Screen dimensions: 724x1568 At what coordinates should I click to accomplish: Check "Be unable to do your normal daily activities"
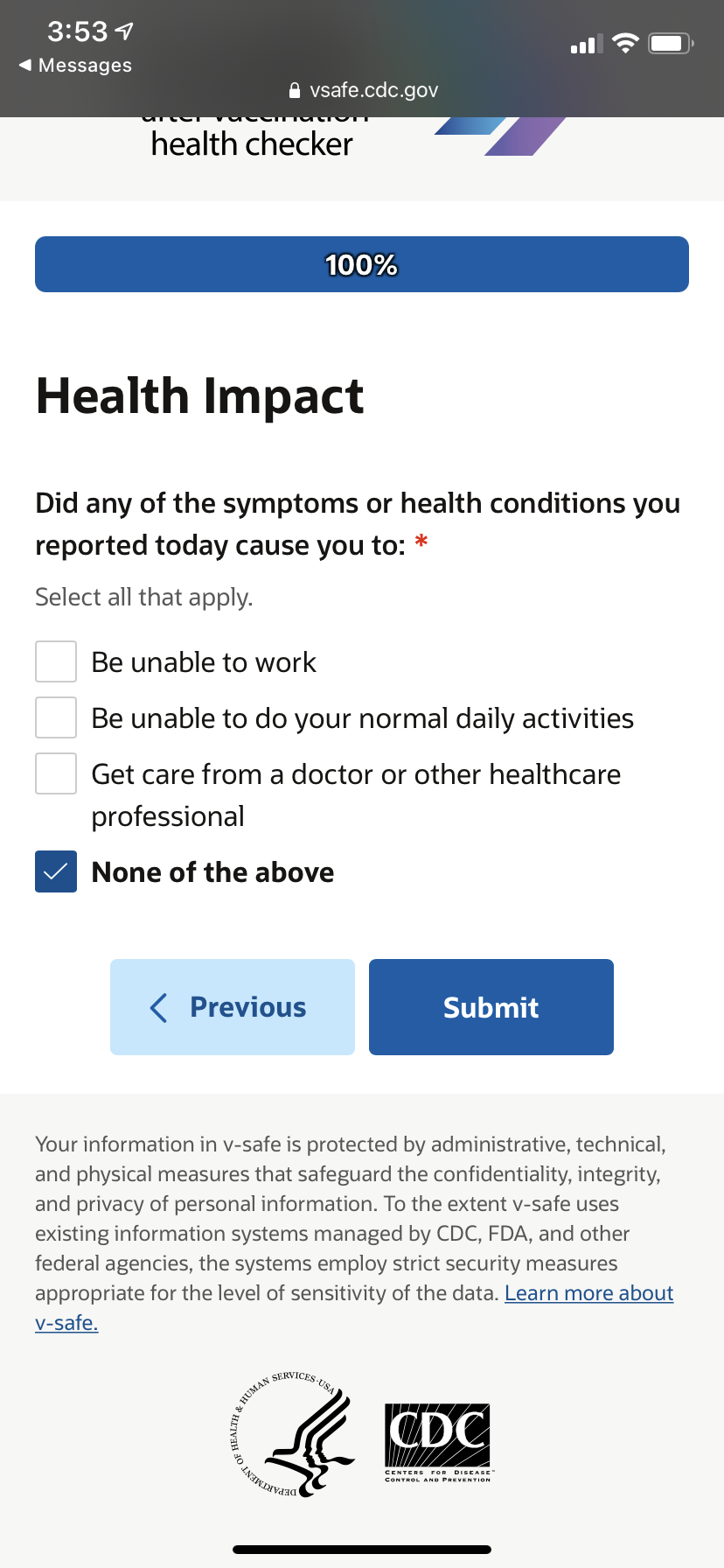pyautogui.click(x=55, y=717)
